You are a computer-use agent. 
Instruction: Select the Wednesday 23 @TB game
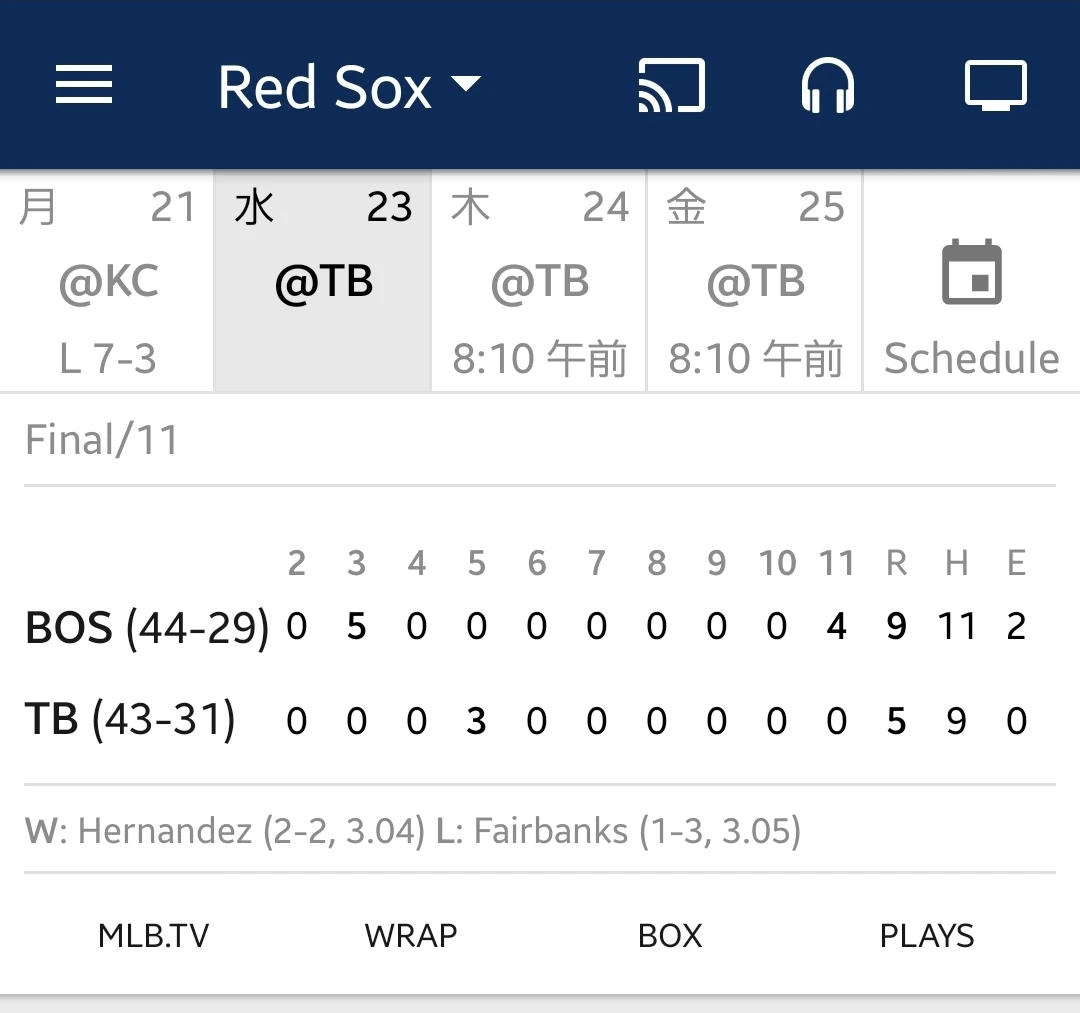pyautogui.click(x=323, y=282)
